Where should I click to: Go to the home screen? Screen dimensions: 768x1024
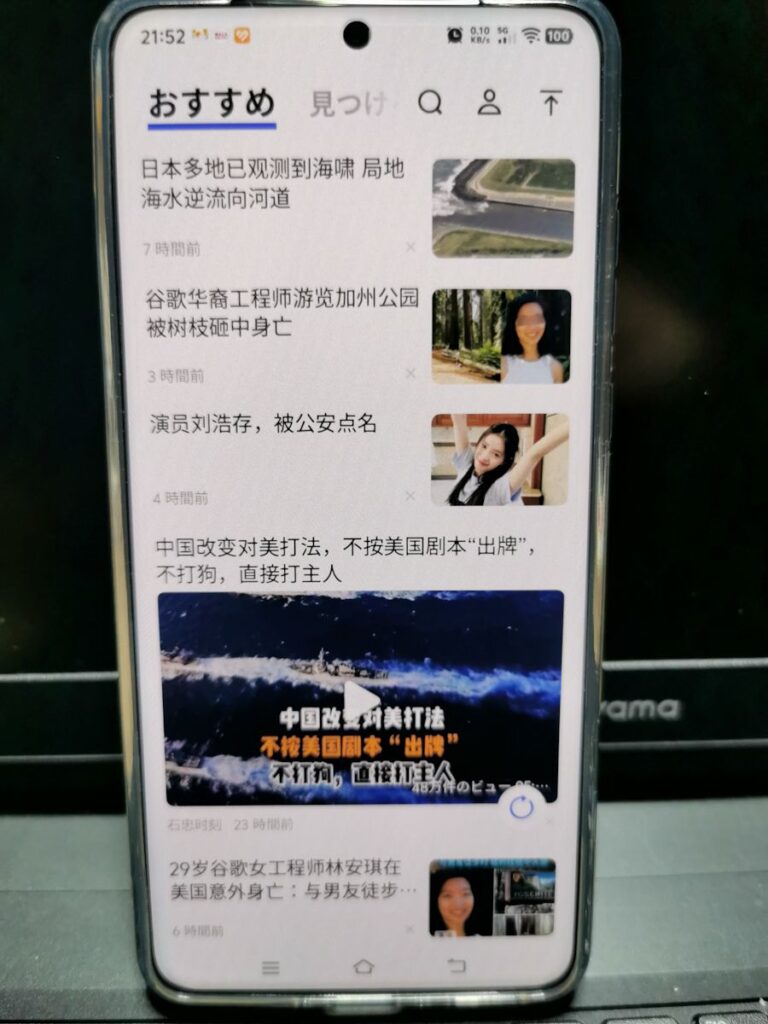363,967
